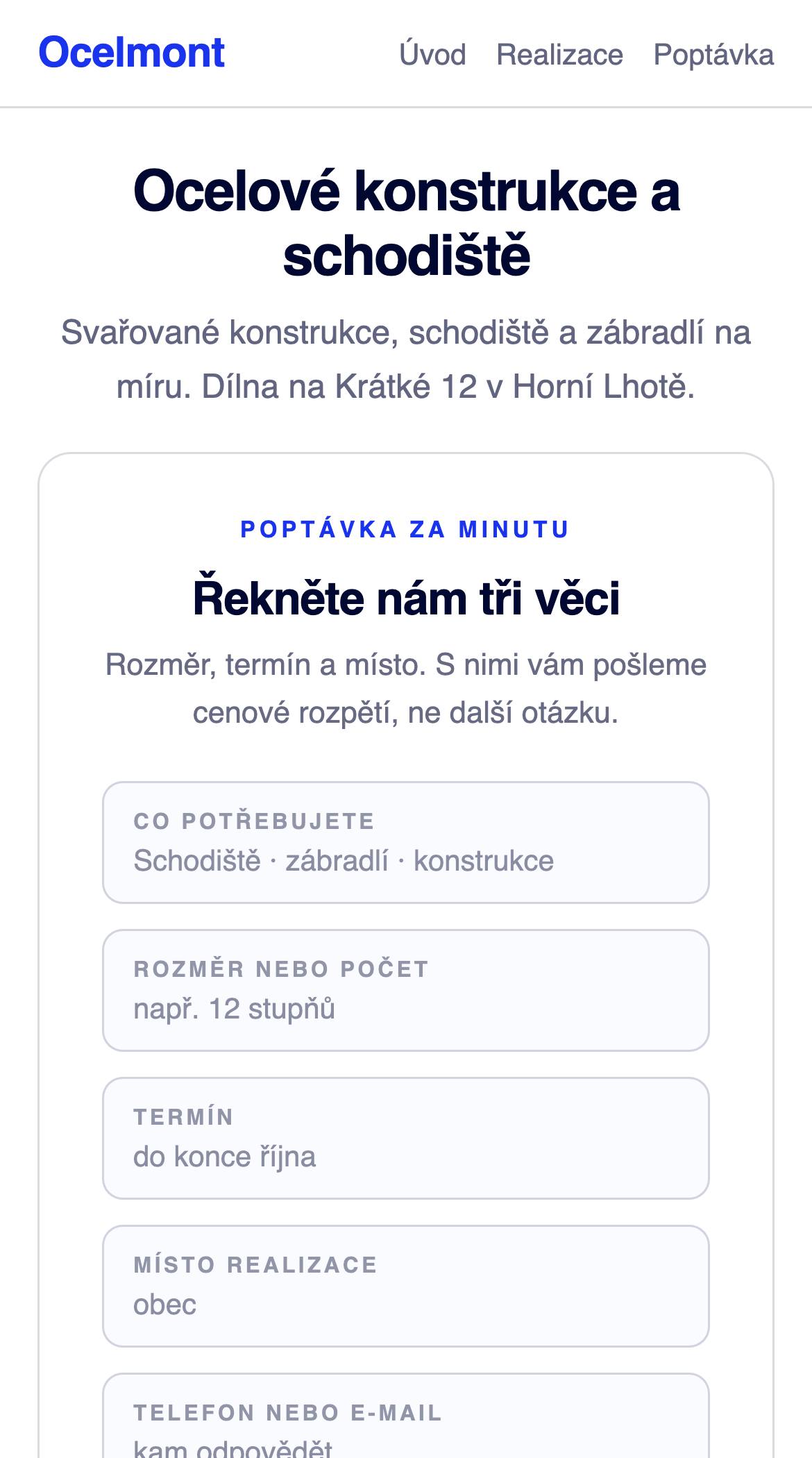Go to the Úvod page
Screen dimensions: 812x1458
(432, 54)
